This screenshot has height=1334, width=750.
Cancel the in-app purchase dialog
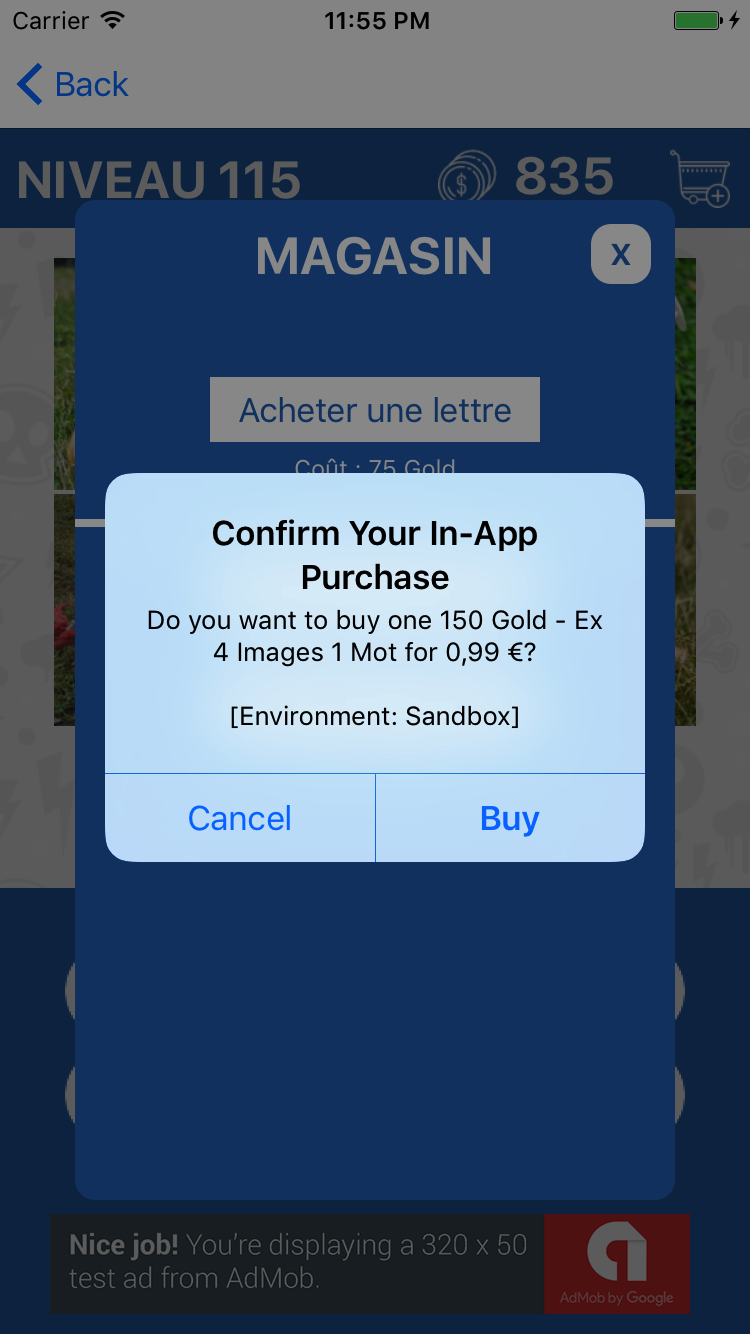[x=240, y=818]
